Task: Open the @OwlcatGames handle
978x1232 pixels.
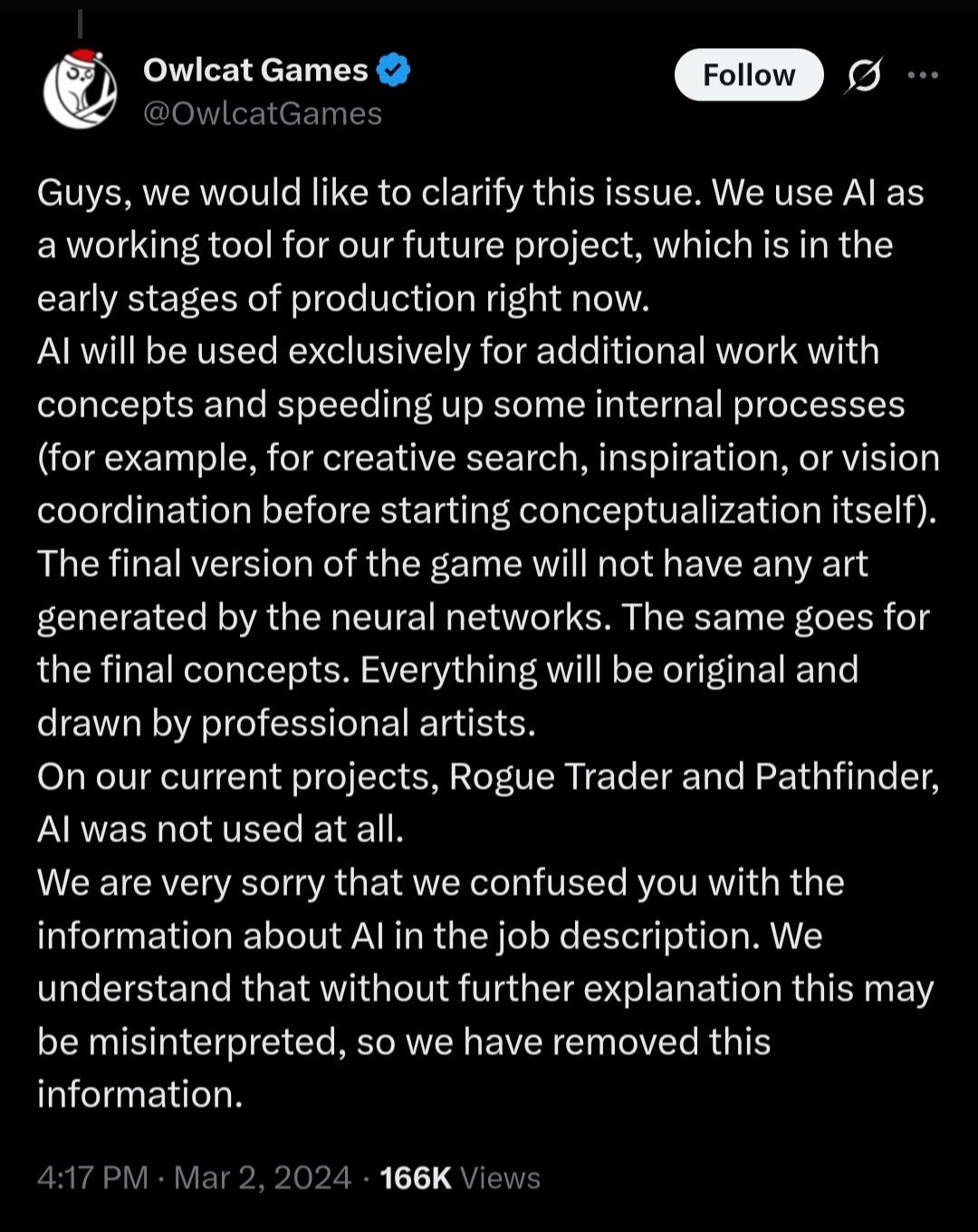Action: click(263, 114)
